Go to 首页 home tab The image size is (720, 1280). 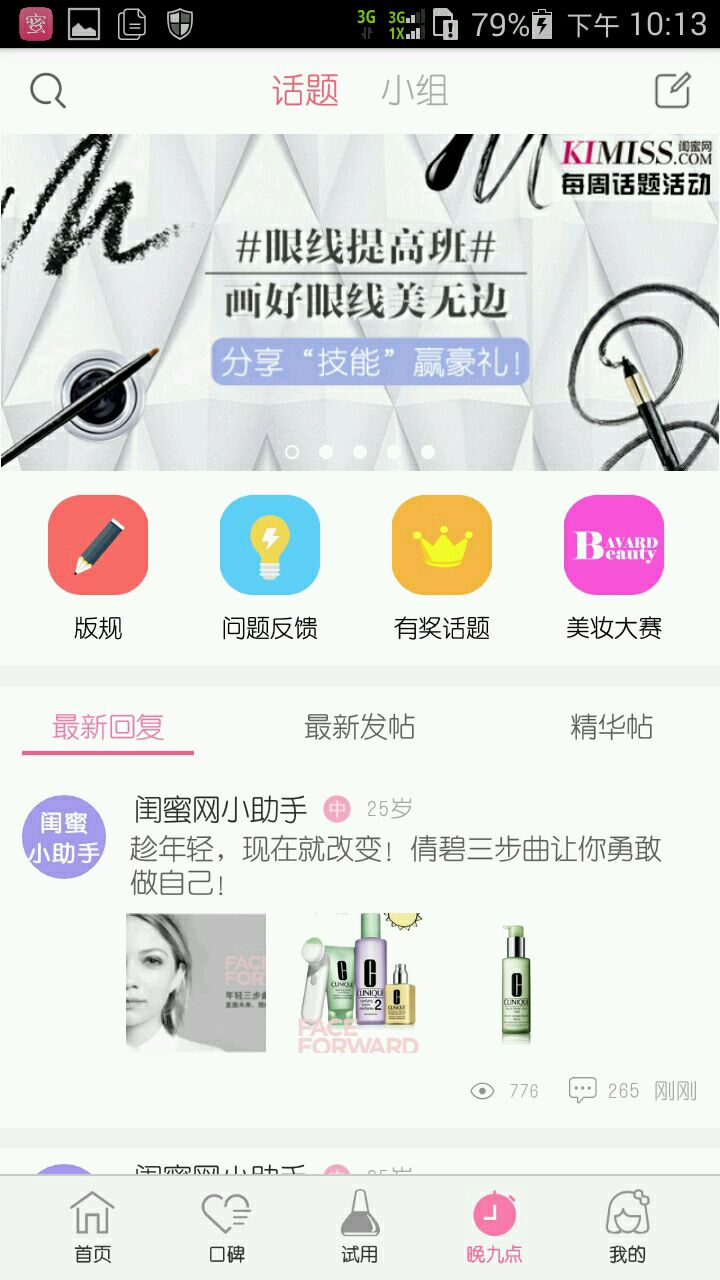(92, 1227)
